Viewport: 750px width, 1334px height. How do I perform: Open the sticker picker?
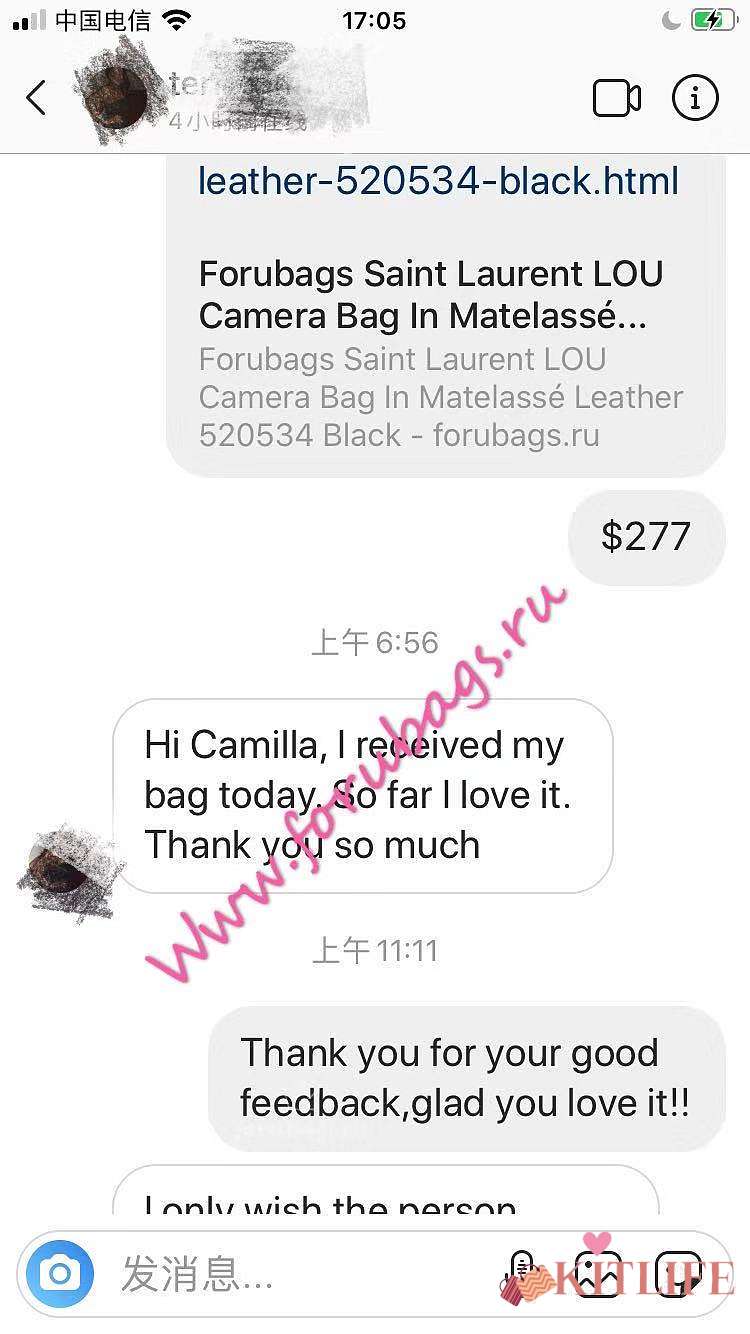678,1273
